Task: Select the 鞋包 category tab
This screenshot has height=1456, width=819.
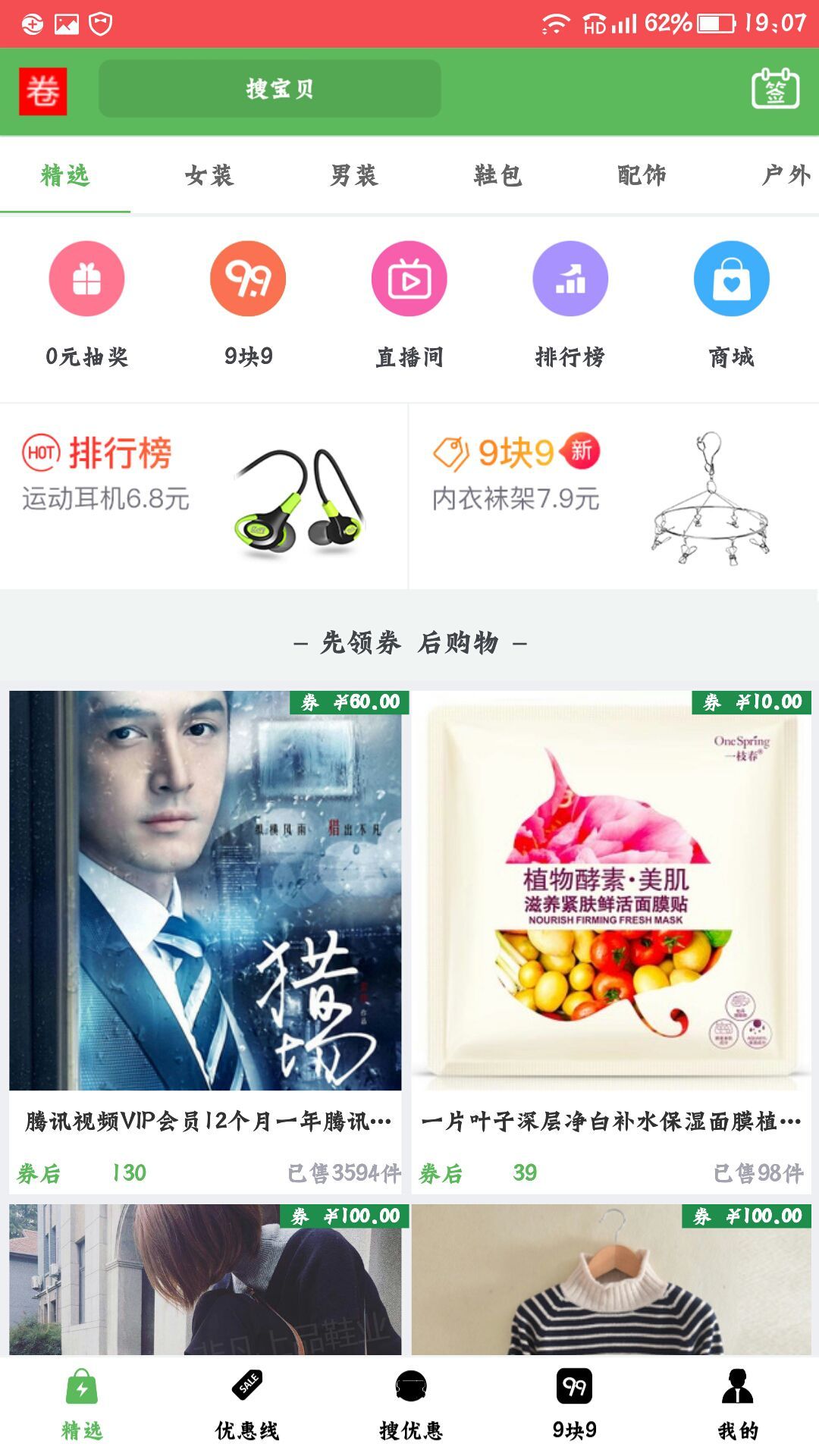Action: tap(497, 176)
